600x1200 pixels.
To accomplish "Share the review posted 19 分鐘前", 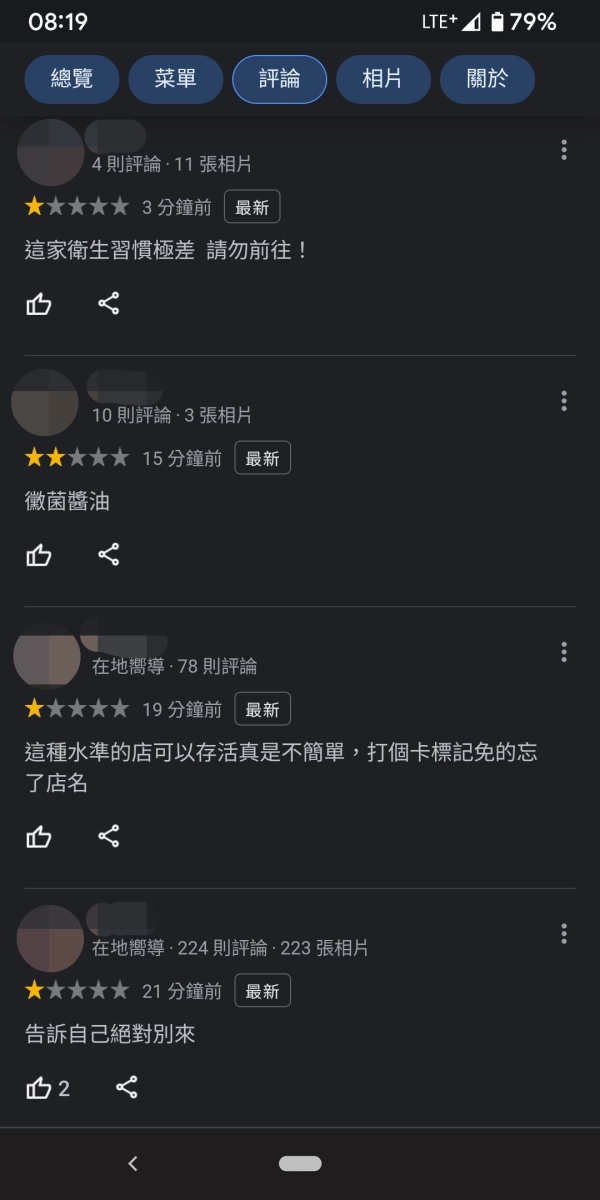I will coord(109,837).
